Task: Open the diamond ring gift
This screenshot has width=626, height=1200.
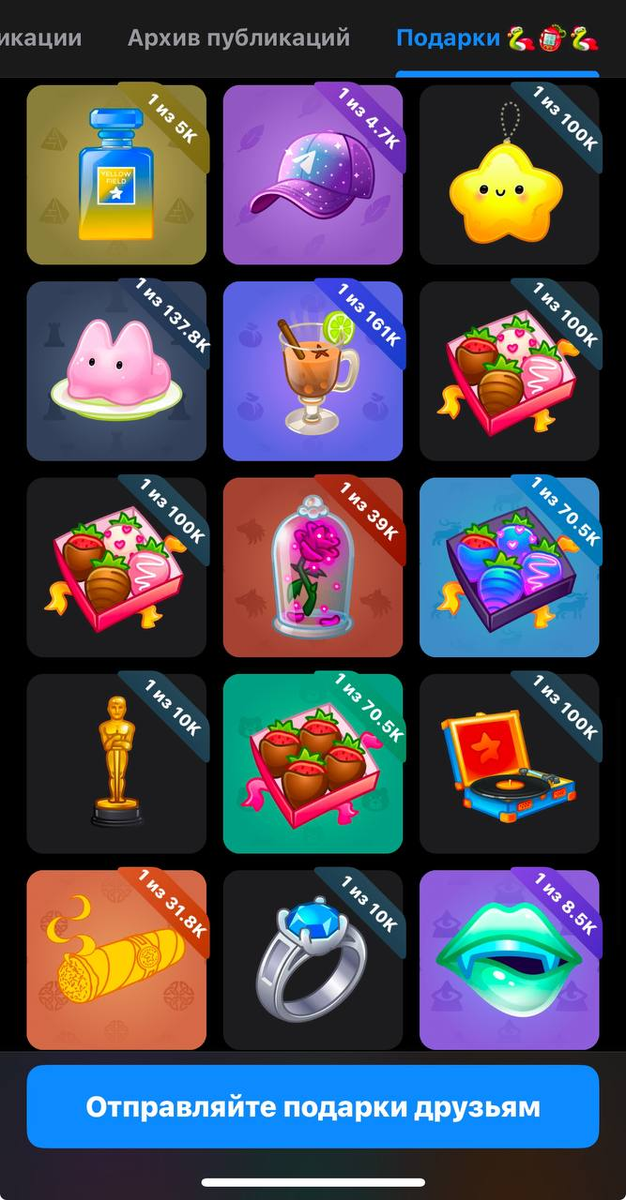Action: (x=312, y=959)
